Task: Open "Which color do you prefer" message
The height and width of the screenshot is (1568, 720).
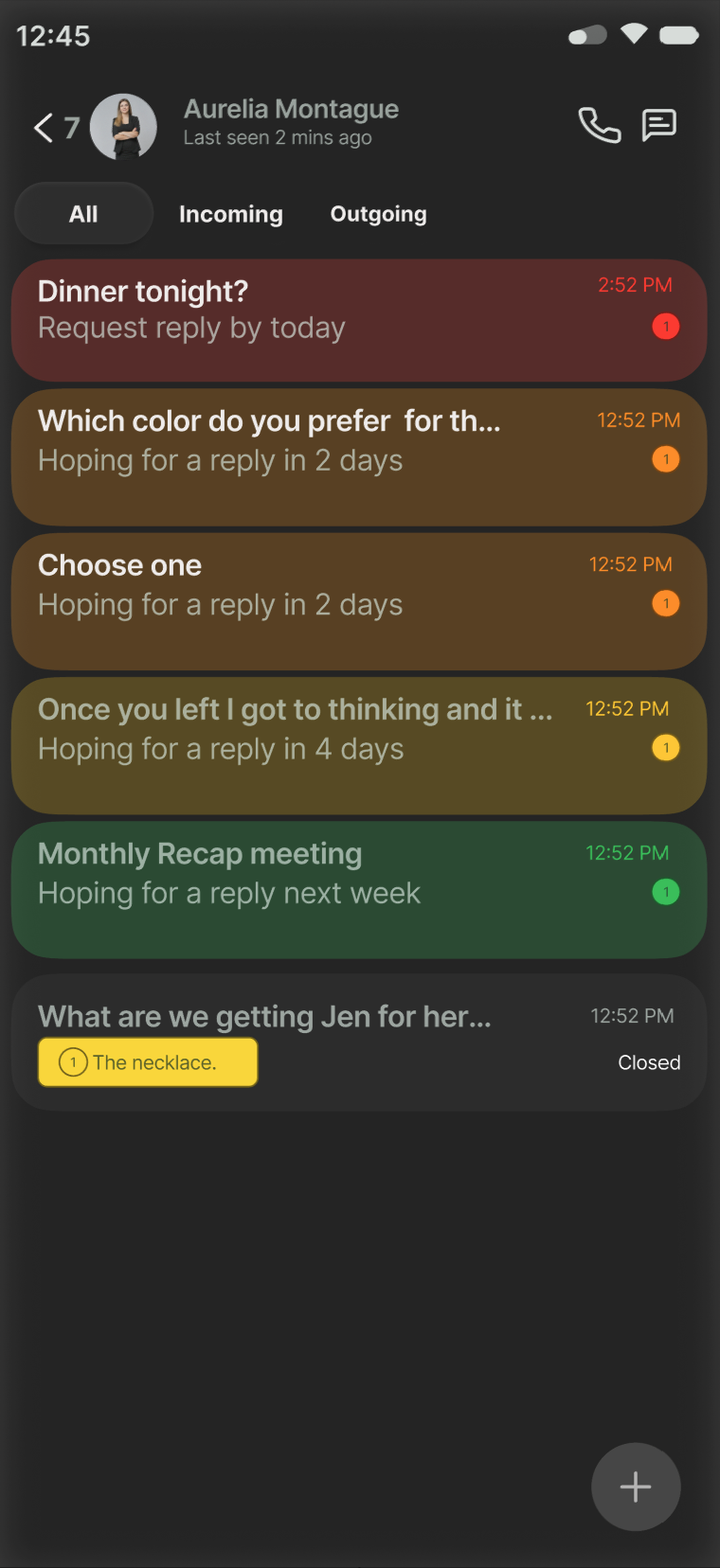Action: click(x=359, y=457)
